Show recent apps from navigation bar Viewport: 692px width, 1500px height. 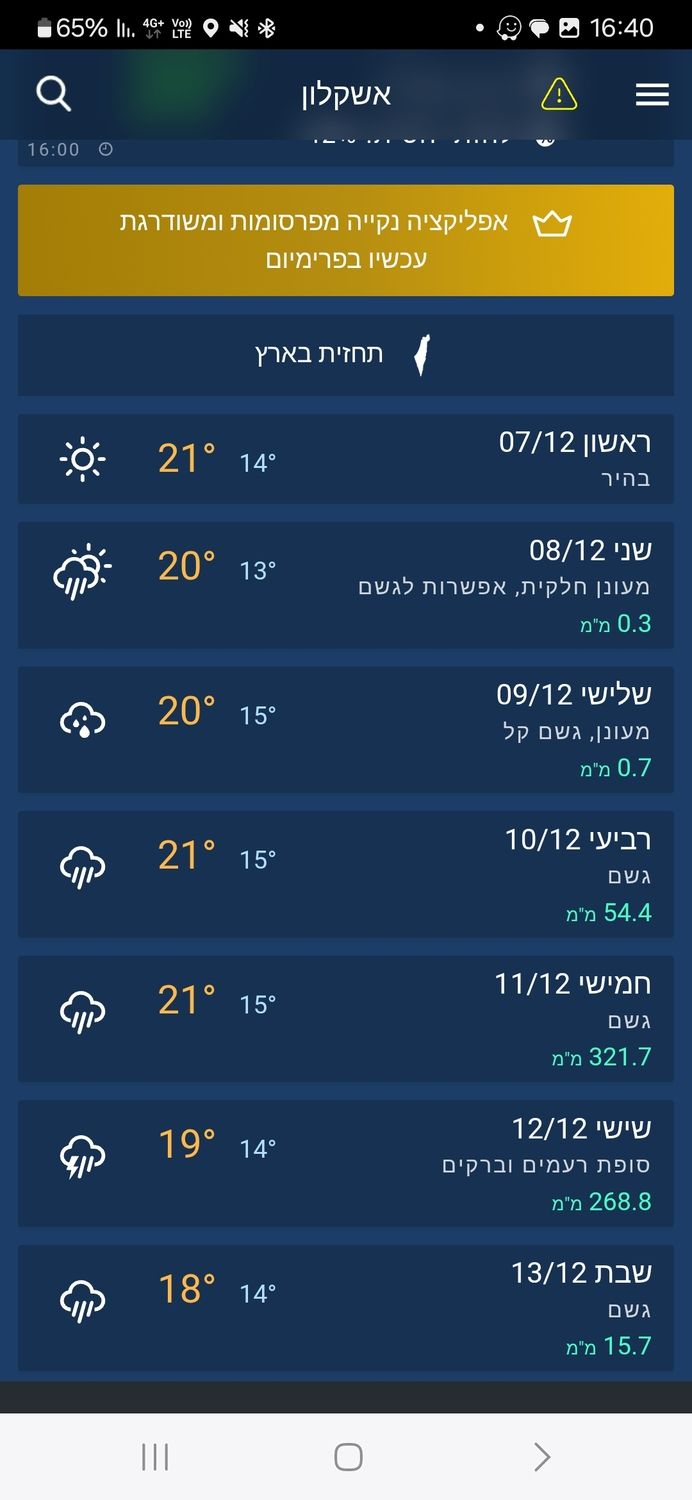coord(155,1457)
